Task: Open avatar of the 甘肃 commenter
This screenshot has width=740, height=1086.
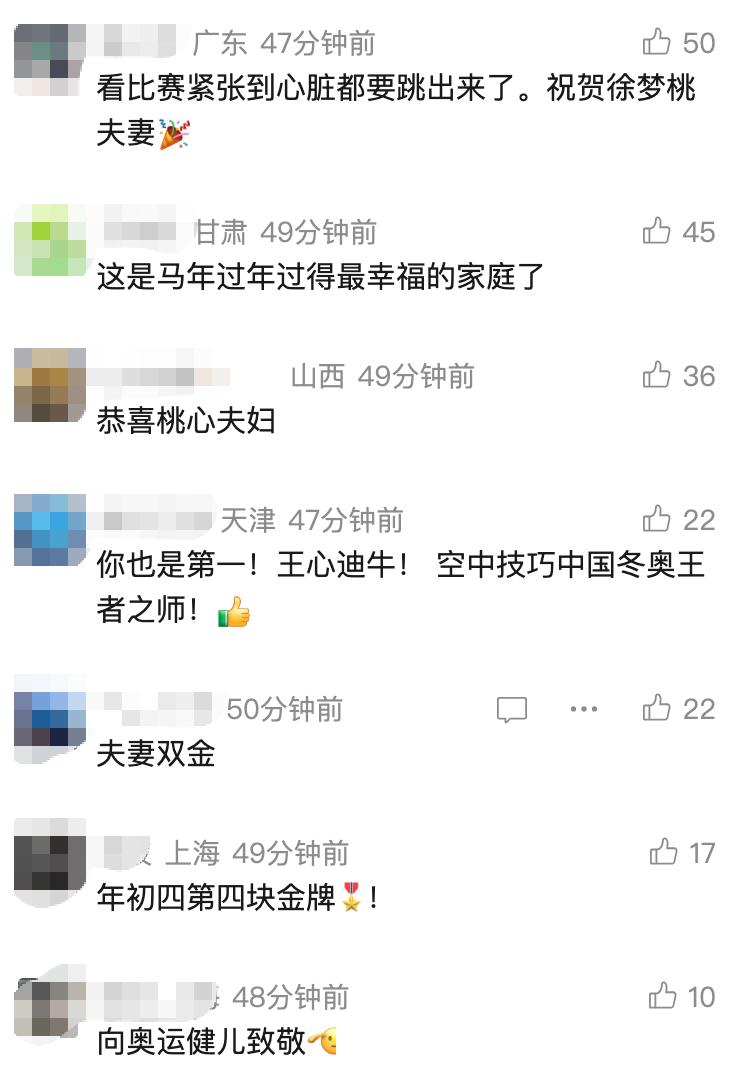Action: pos(49,240)
